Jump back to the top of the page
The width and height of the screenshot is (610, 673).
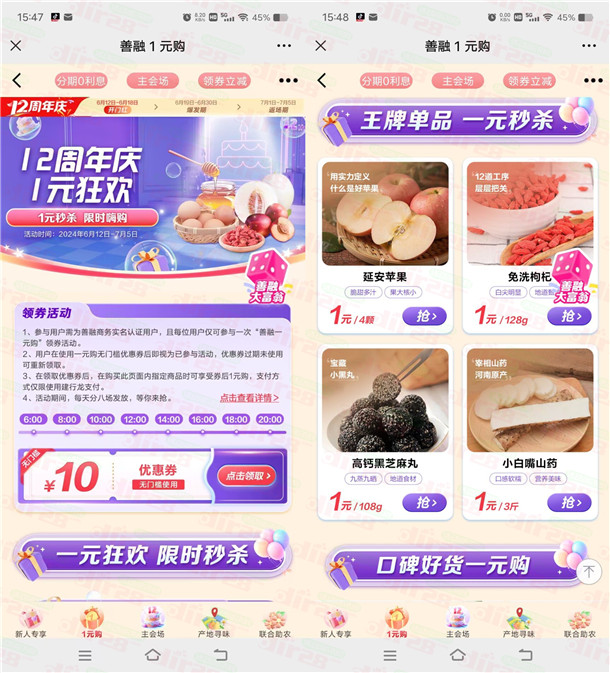pos(588,571)
